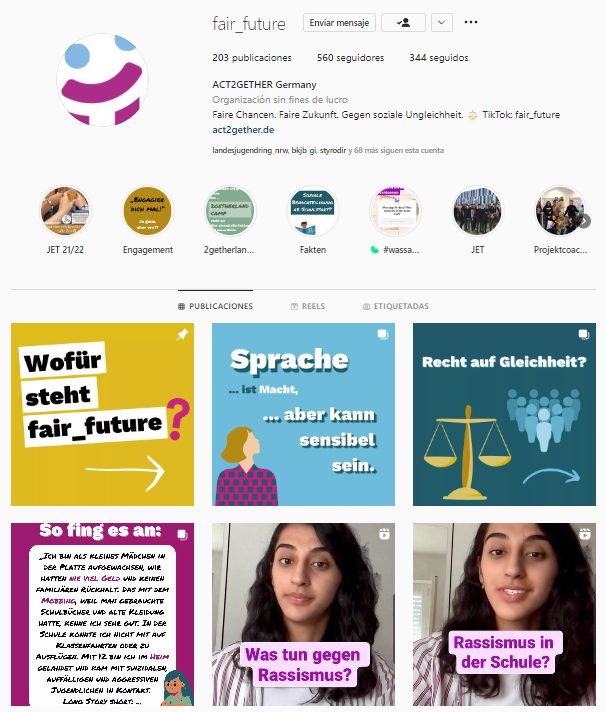Viewport: 606px width, 712px height.
Task: Switch to the Reels tab
Action: (307, 306)
